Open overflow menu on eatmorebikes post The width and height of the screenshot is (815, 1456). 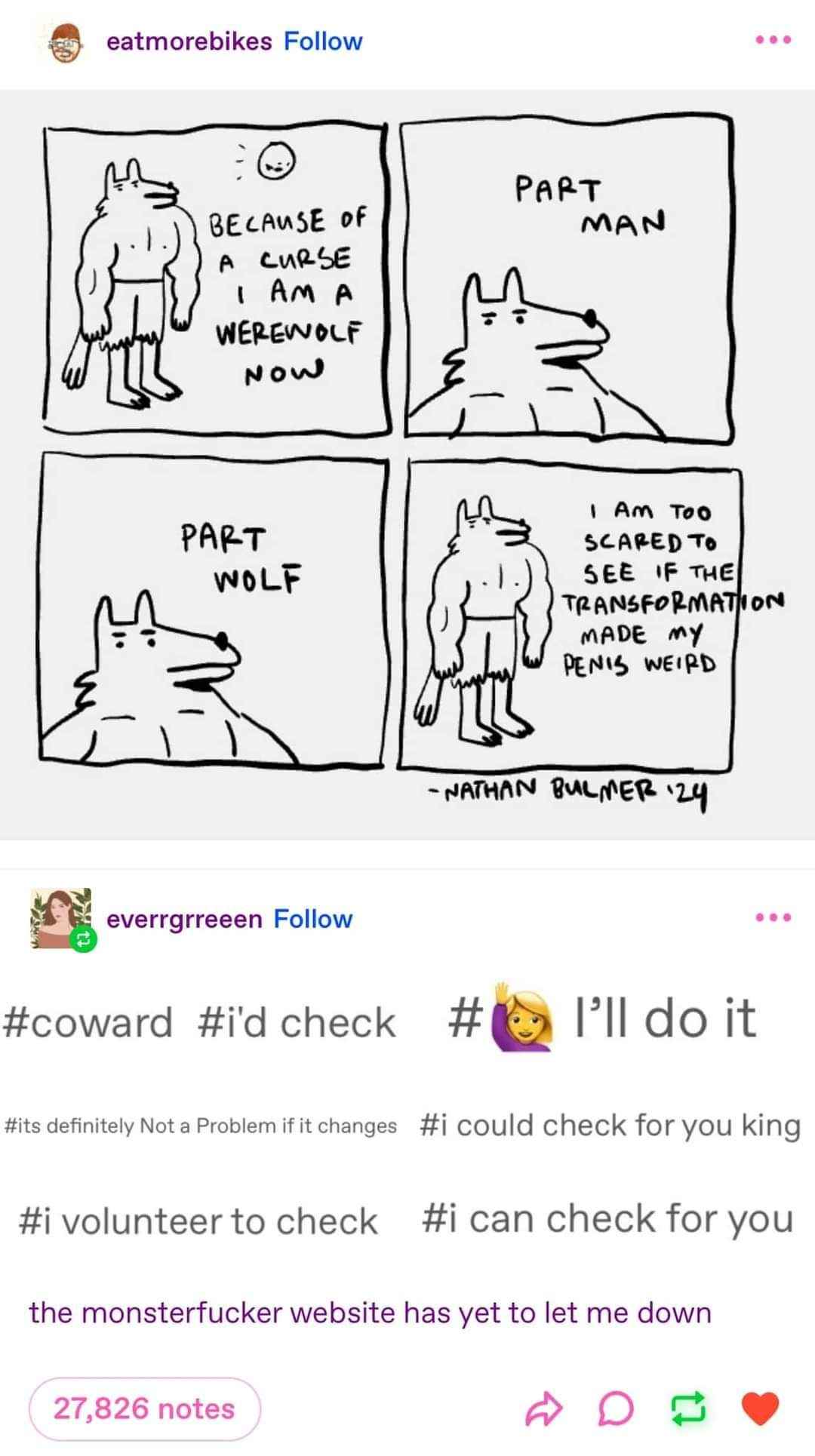[x=773, y=40]
